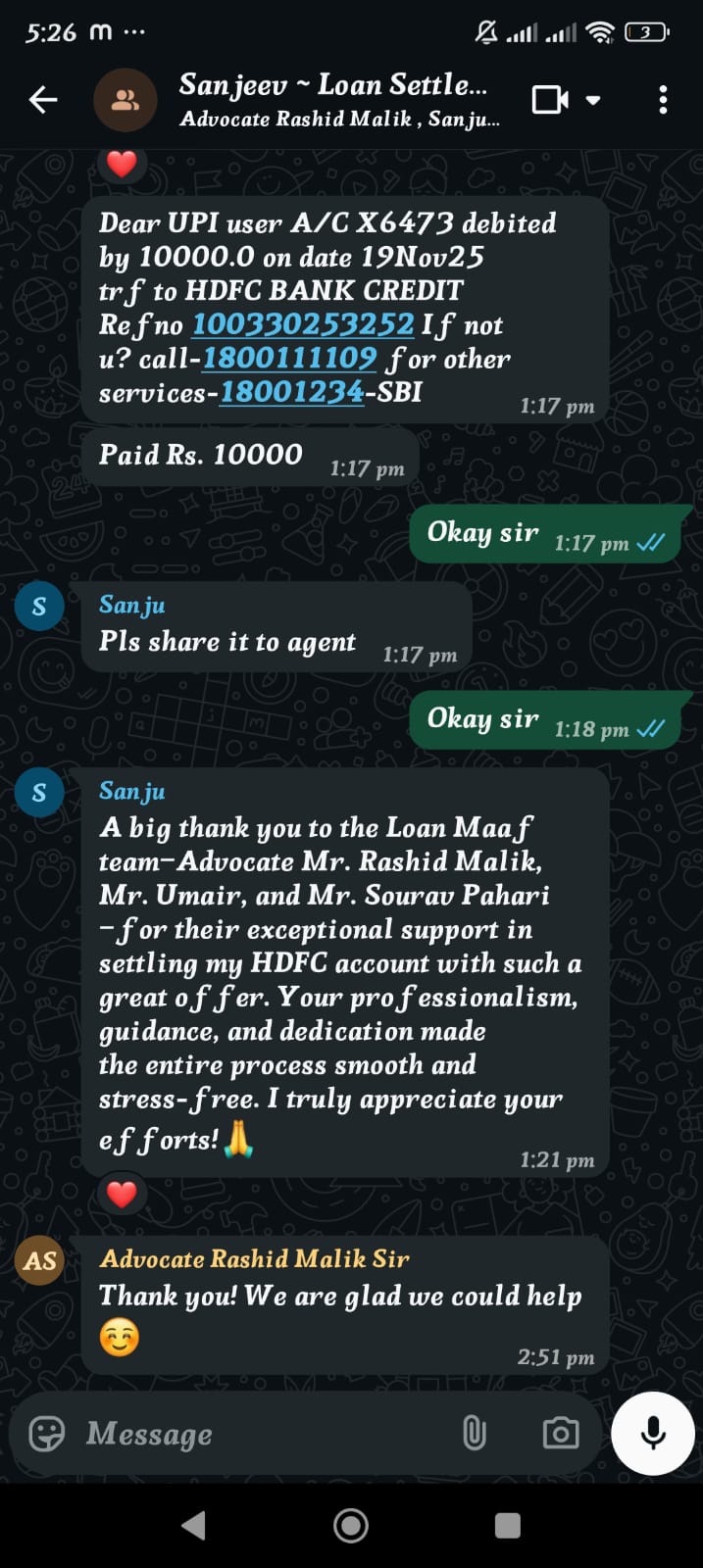Open recent apps from the navigation bar
Image resolution: width=703 pixels, height=1568 pixels.
507,1525
